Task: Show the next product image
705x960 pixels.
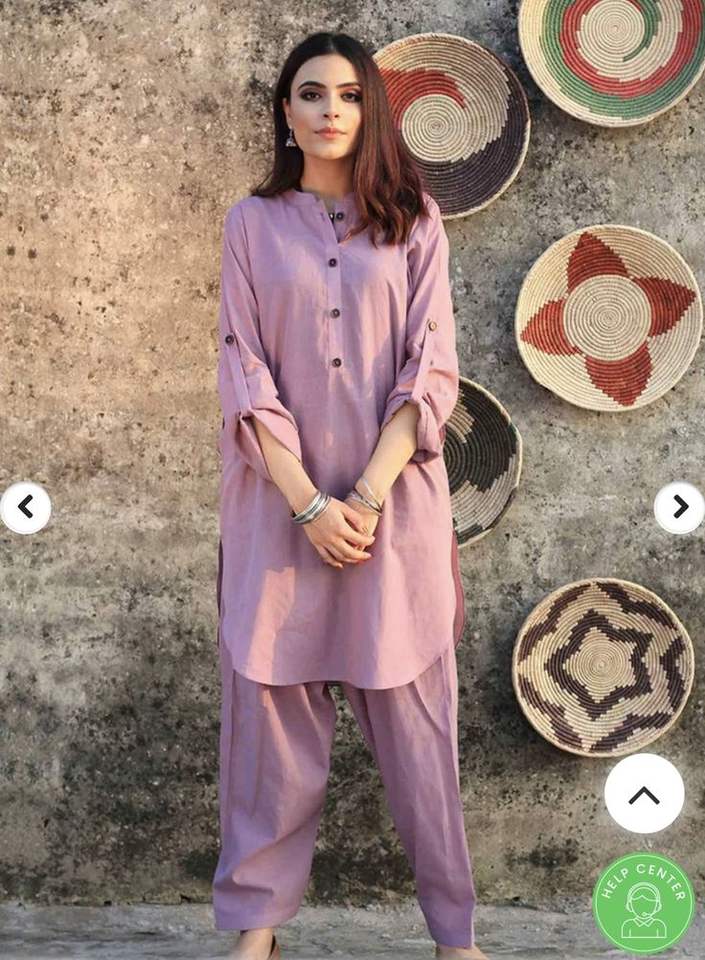Action: coord(679,508)
